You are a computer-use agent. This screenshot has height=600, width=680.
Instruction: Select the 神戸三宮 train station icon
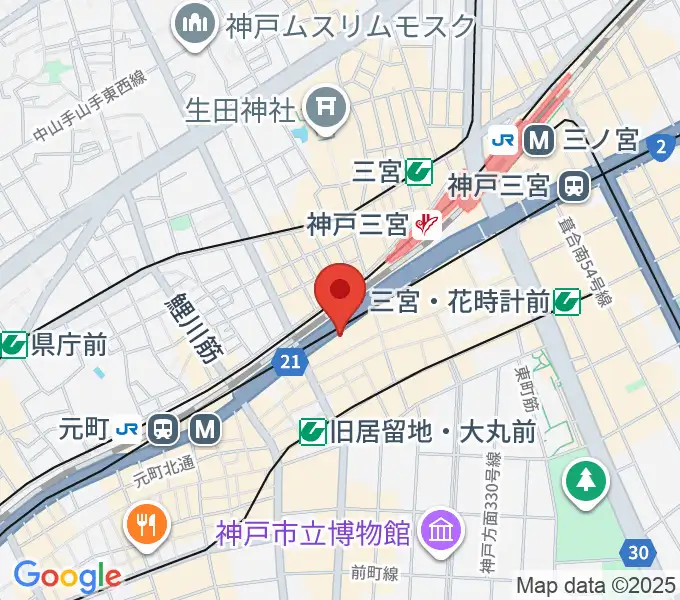574,185
